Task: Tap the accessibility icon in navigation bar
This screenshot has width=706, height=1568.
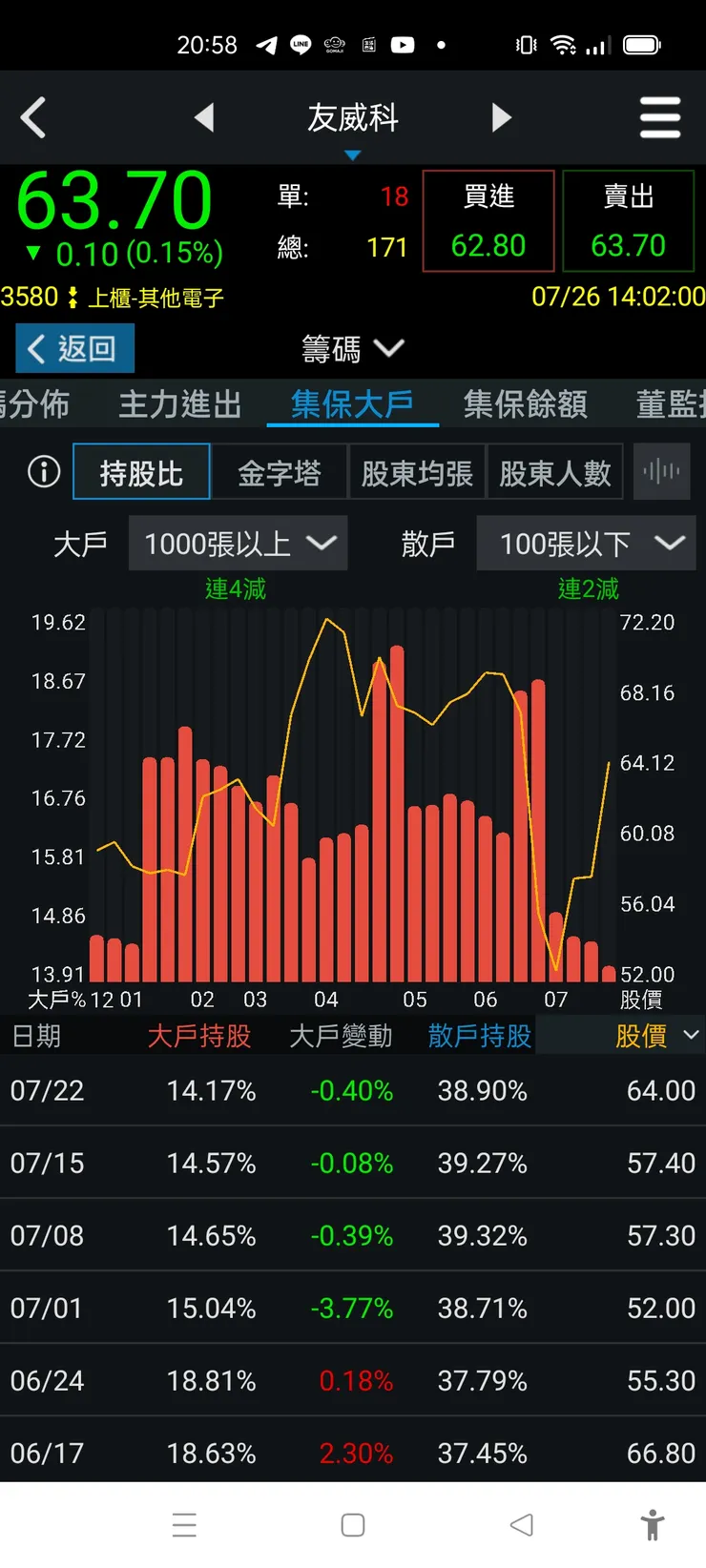Action: click(654, 1525)
